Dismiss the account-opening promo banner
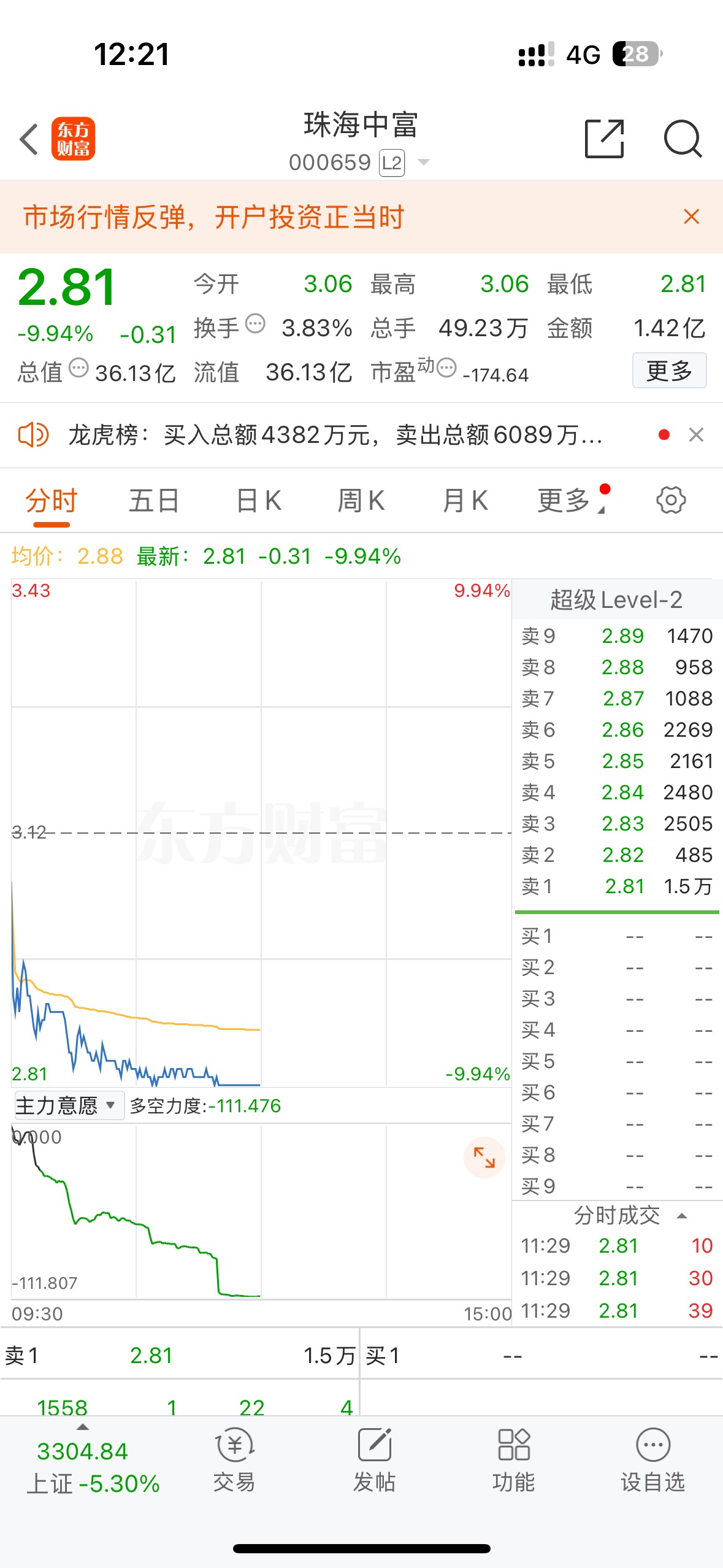This screenshot has width=723, height=1568. [691, 217]
